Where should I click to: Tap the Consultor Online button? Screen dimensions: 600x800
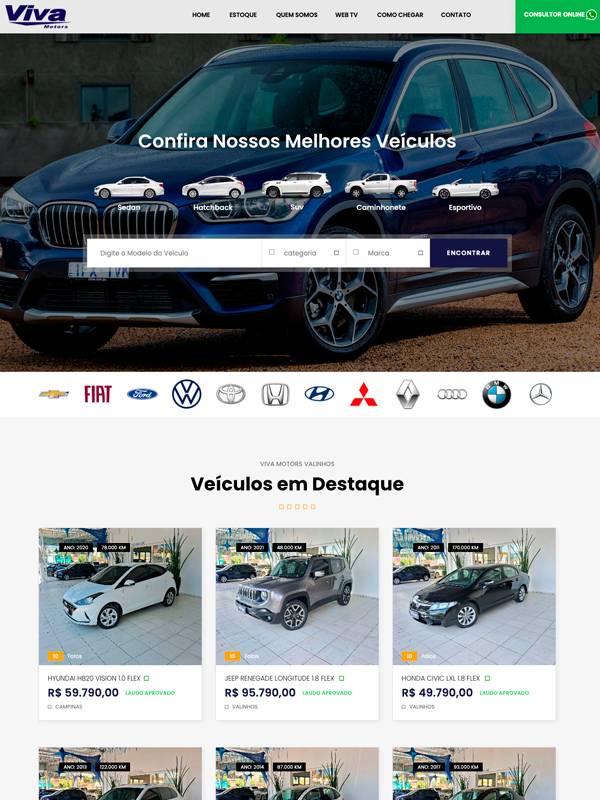coord(557,15)
